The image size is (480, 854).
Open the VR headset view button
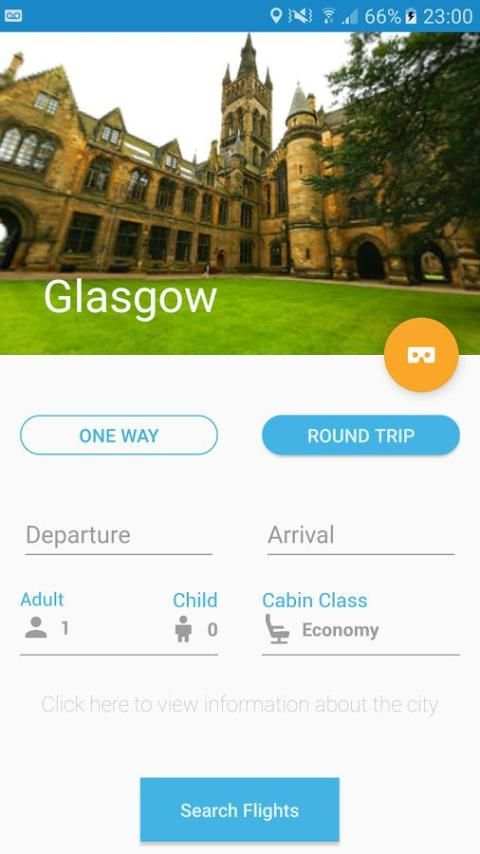point(421,355)
